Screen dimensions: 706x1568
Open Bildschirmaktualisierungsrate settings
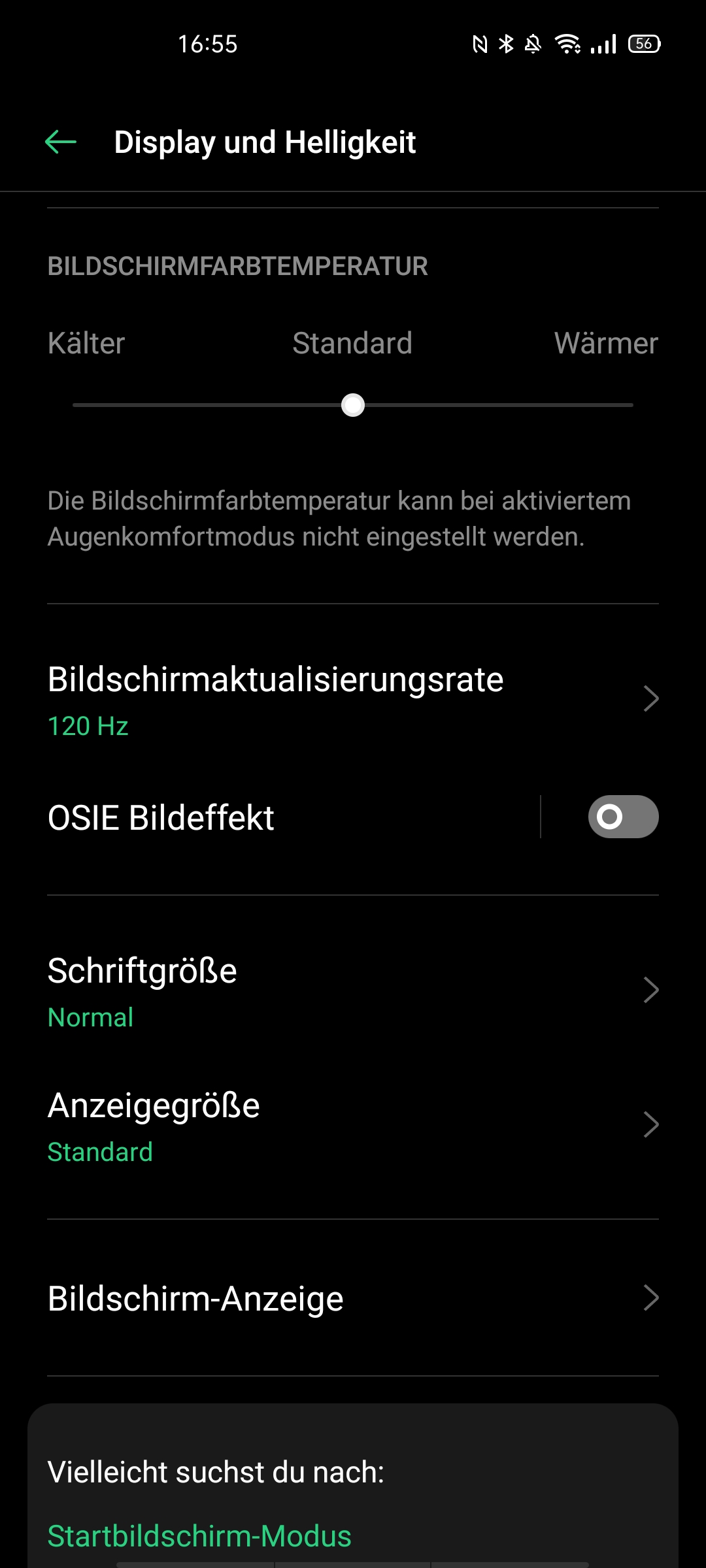(353, 699)
